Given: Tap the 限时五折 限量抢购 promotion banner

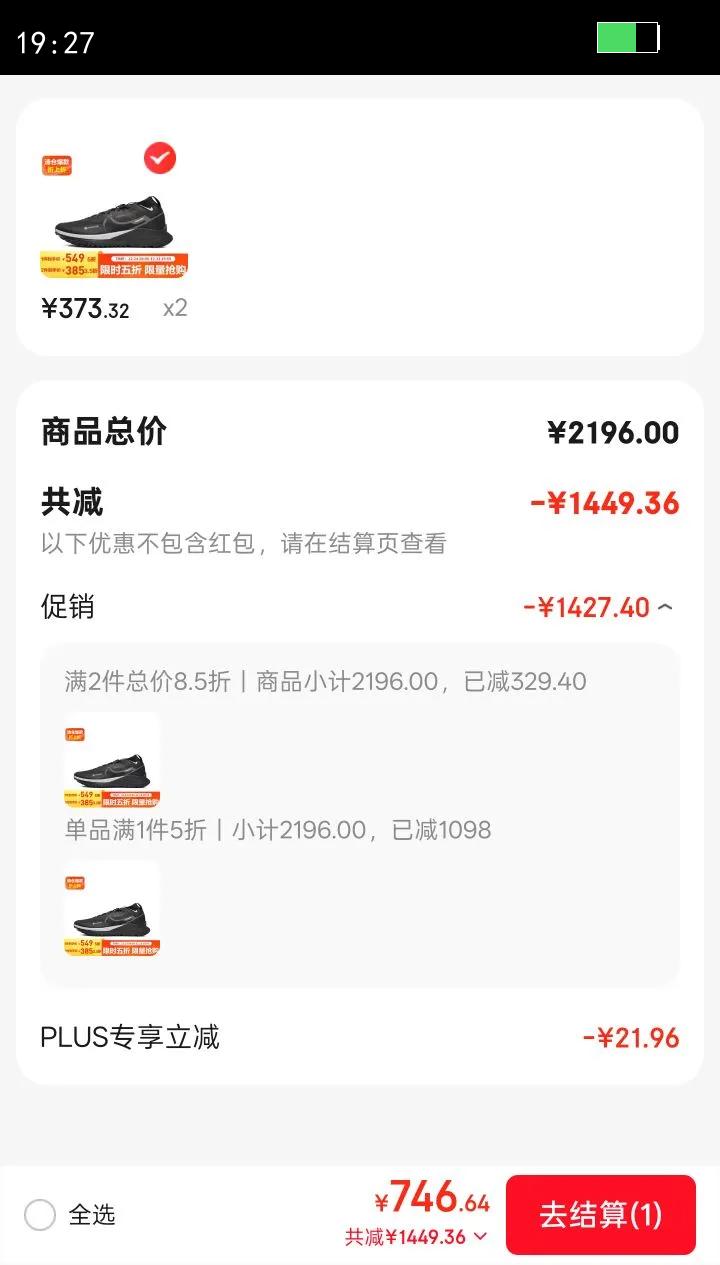Looking at the screenshot, I should pyautogui.click(x=143, y=268).
